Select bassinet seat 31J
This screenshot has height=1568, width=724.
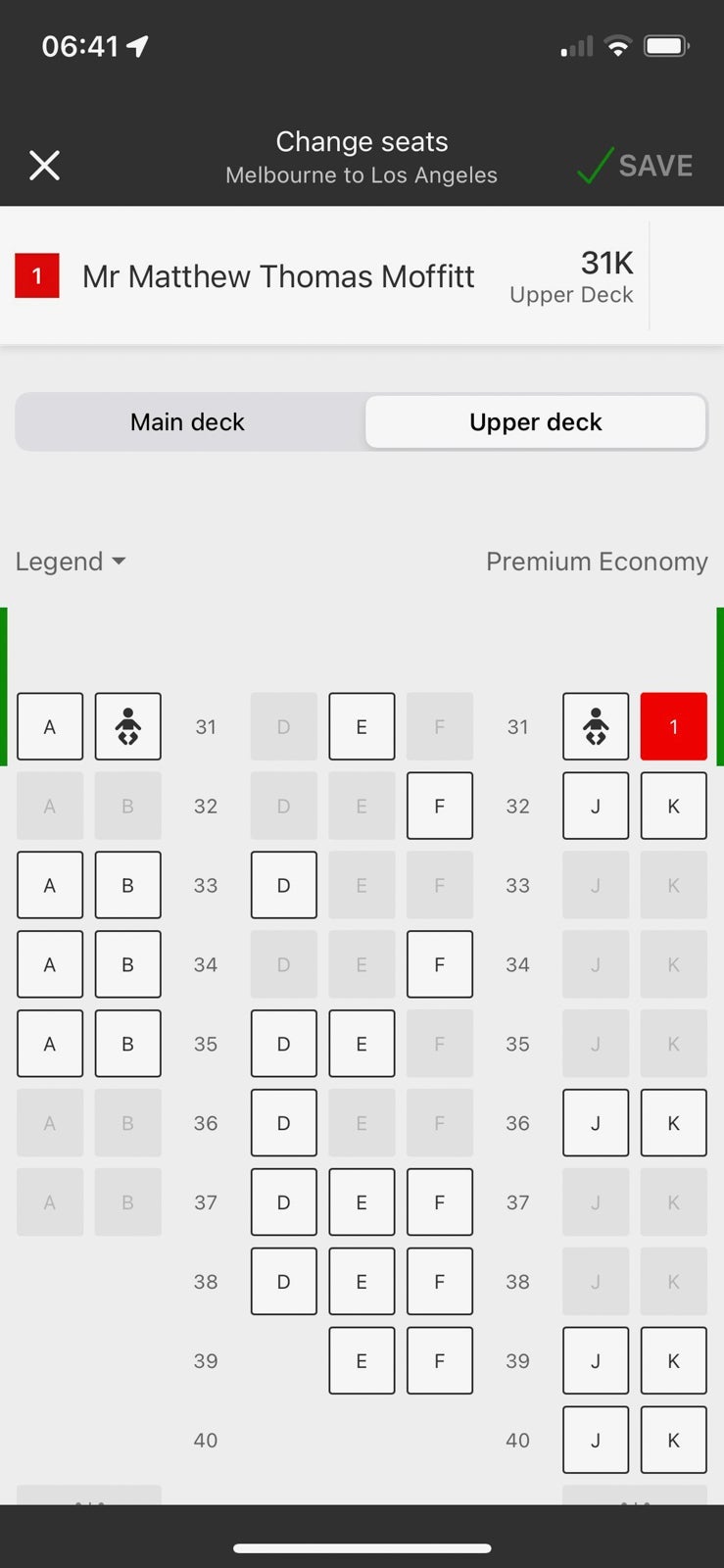point(596,727)
